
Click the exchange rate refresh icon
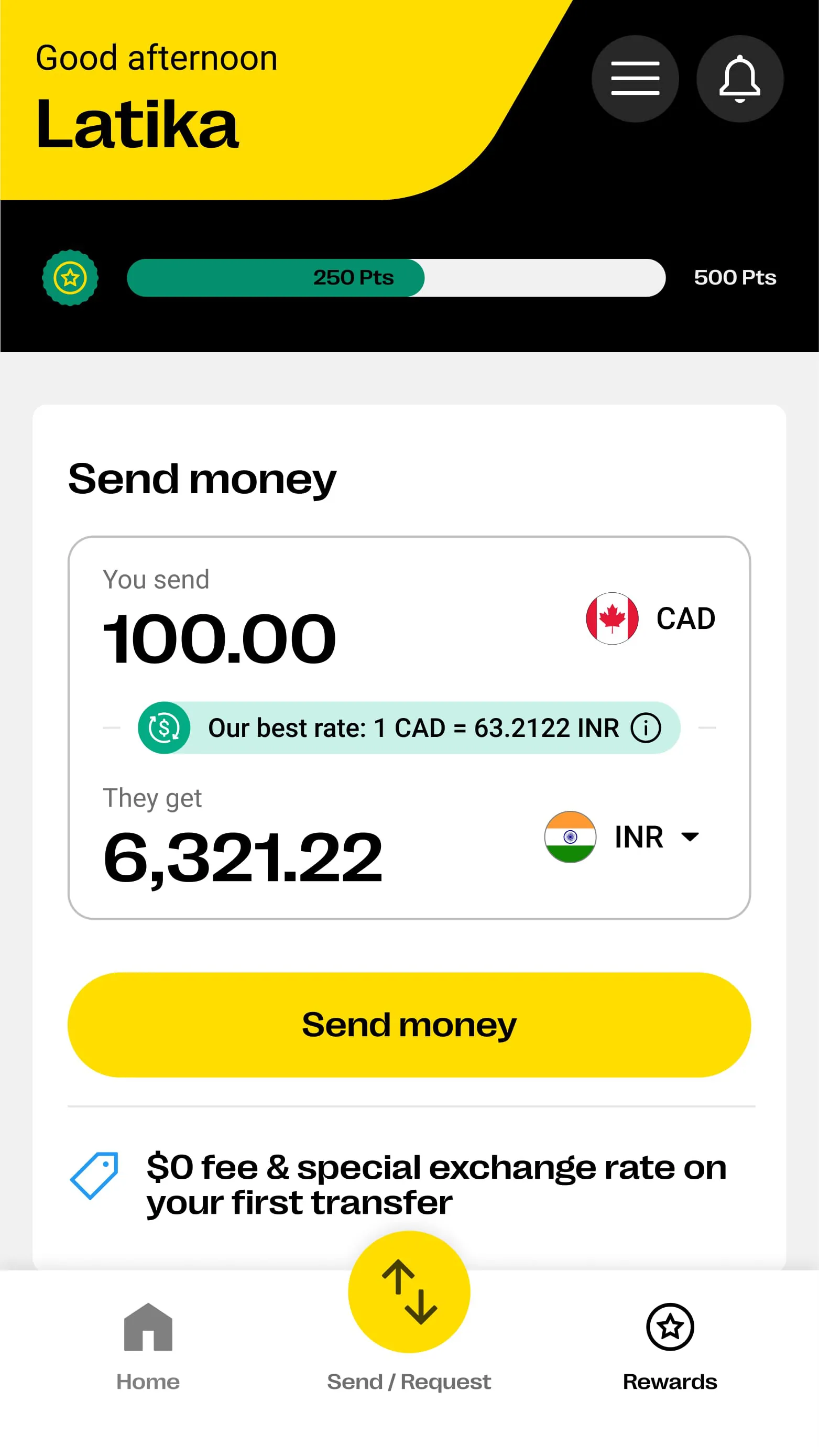coord(163,728)
